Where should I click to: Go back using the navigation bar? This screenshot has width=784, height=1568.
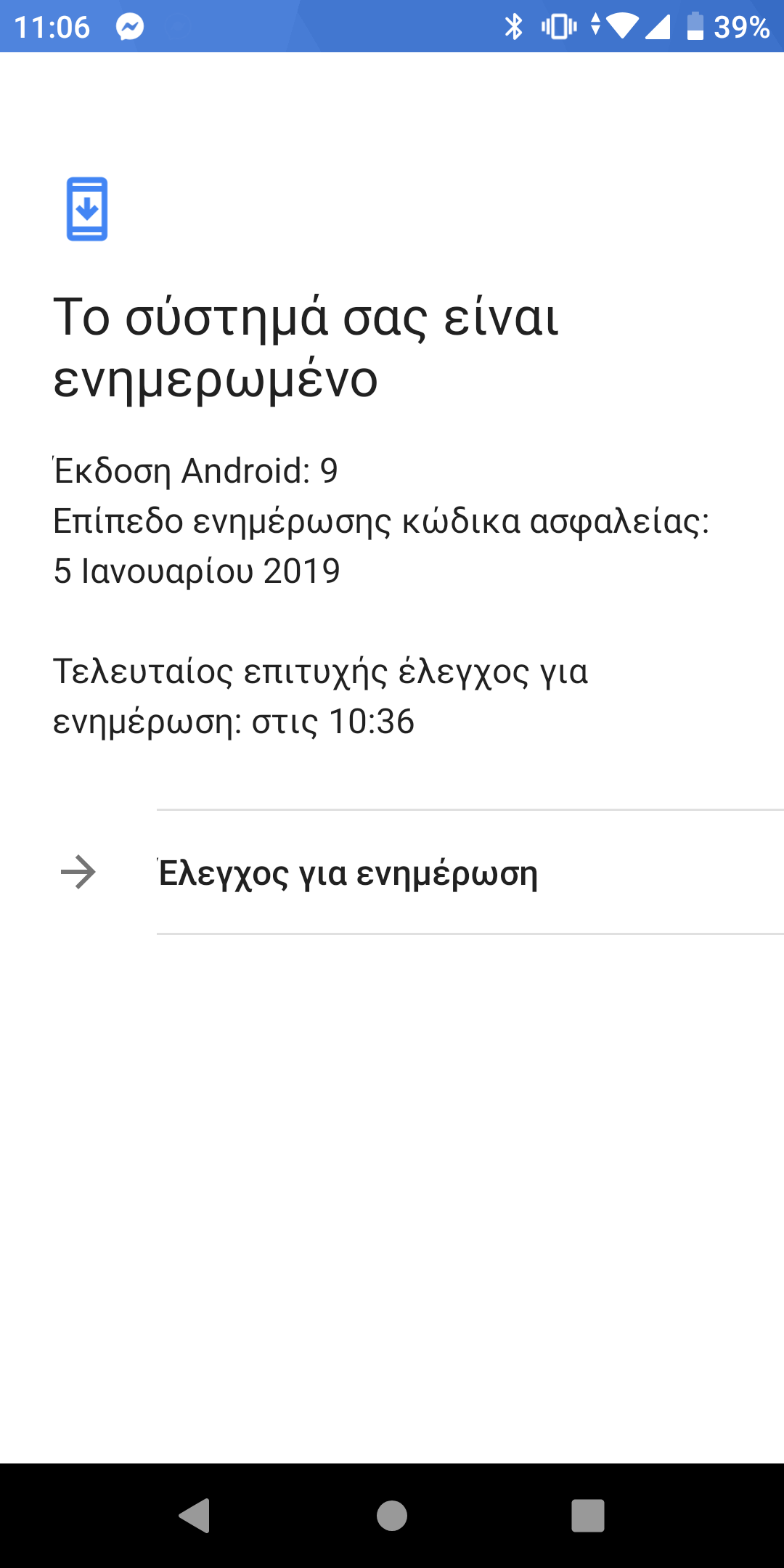tap(195, 1516)
